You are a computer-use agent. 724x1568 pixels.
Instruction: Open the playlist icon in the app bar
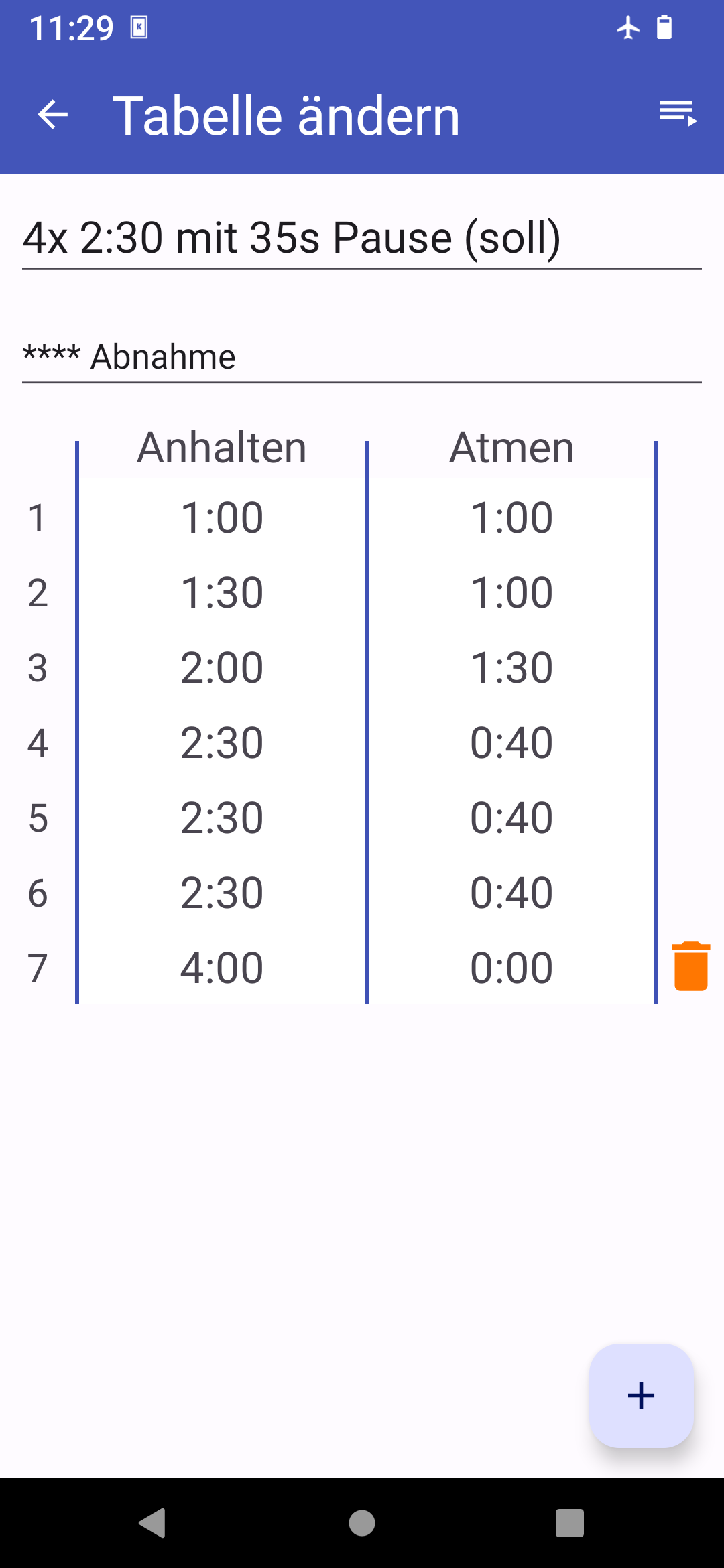tap(678, 113)
